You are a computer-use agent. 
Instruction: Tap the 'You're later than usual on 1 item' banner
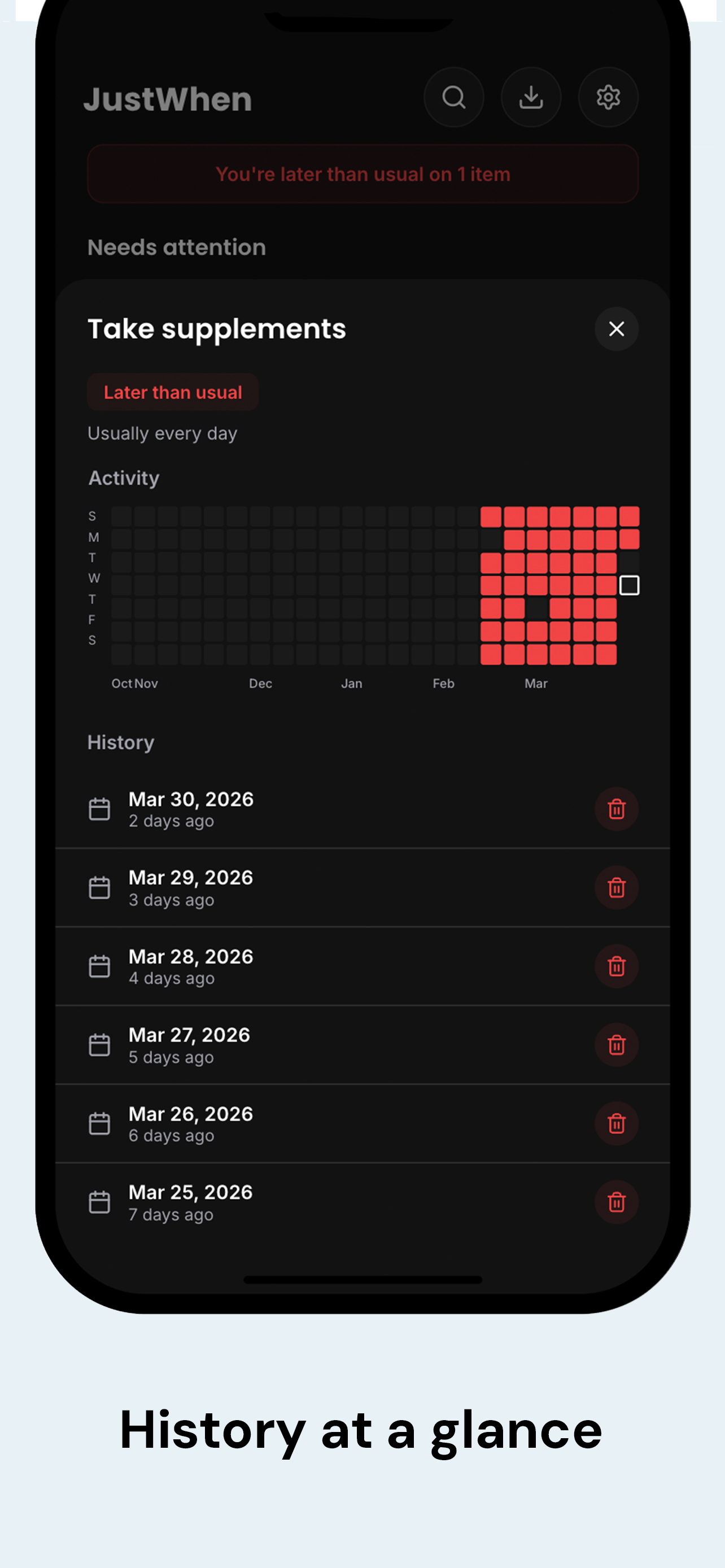click(x=363, y=174)
